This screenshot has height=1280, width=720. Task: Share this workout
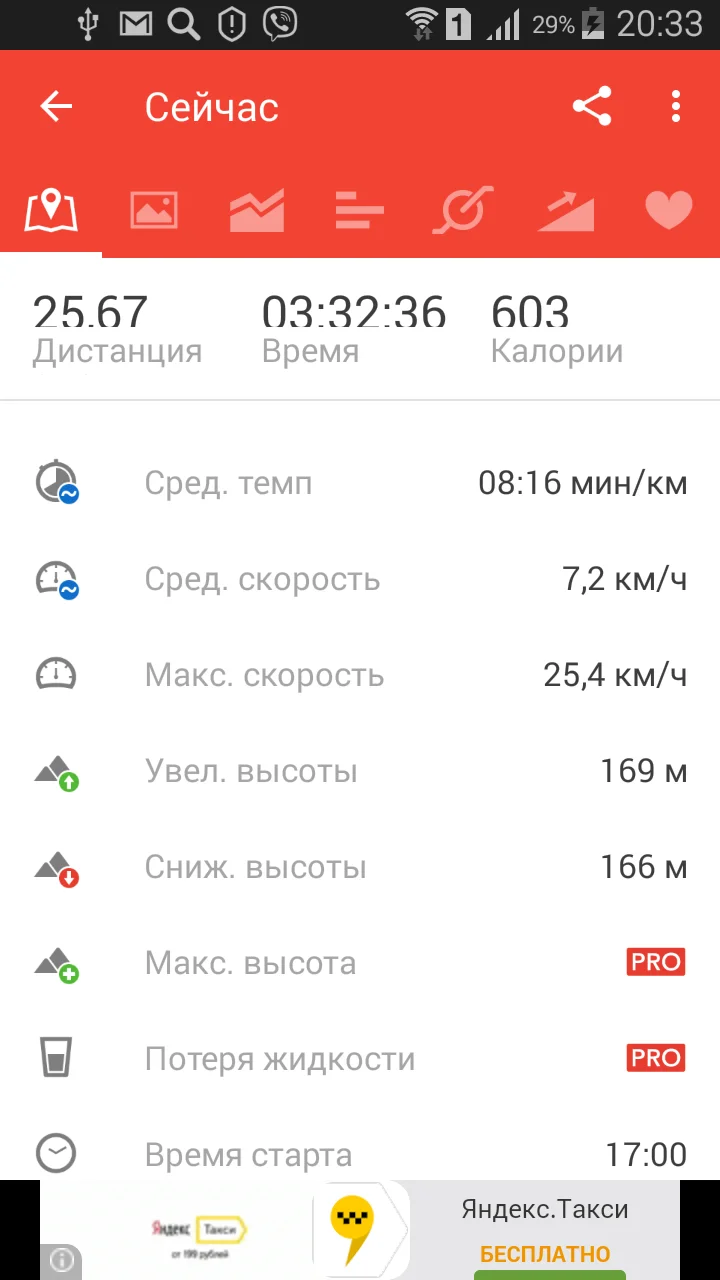point(592,107)
